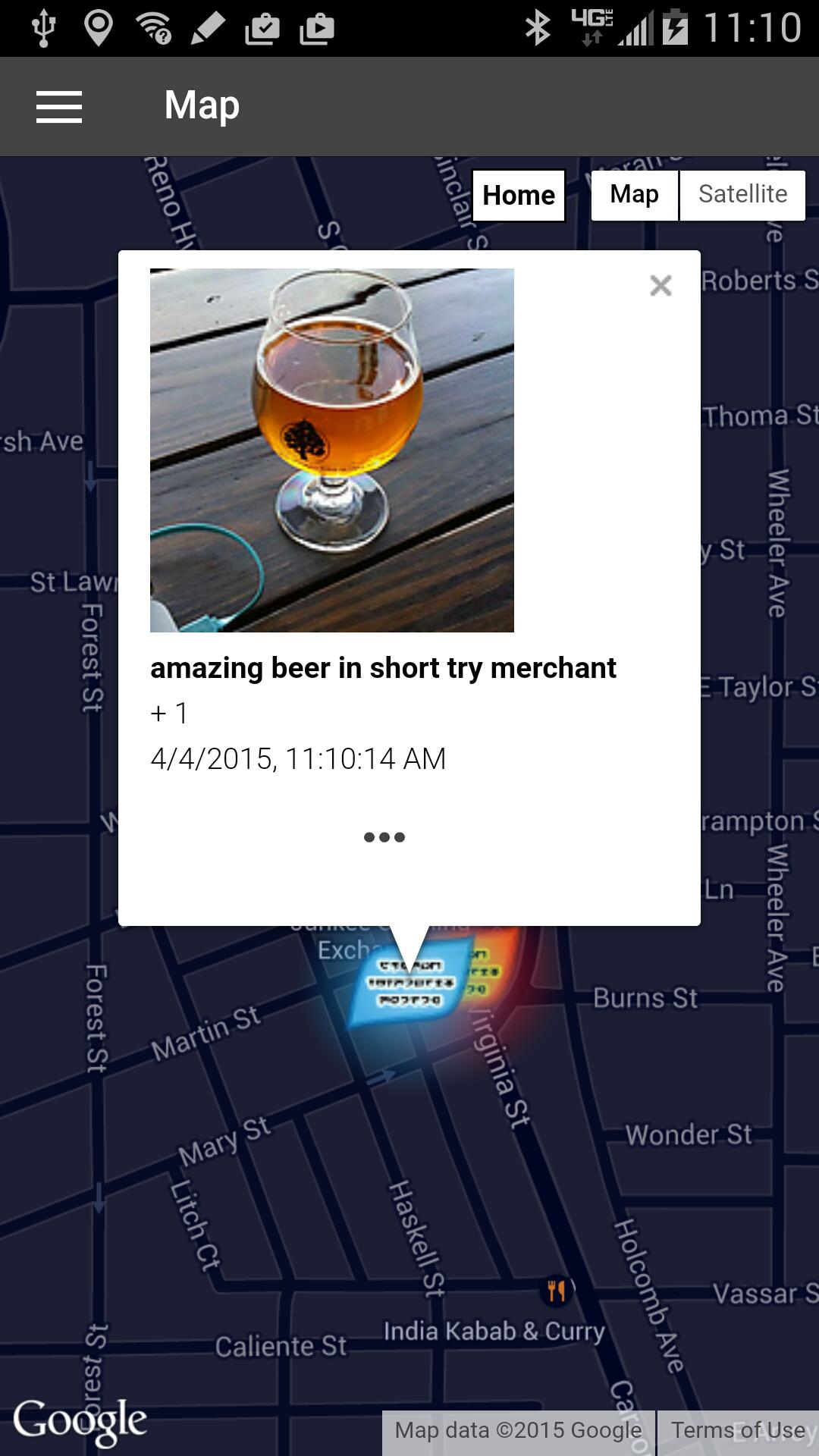The height and width of the screenshot is (1456, 819).
Task: Open the hamburger navigation menu
Action: tap(59, 106)
